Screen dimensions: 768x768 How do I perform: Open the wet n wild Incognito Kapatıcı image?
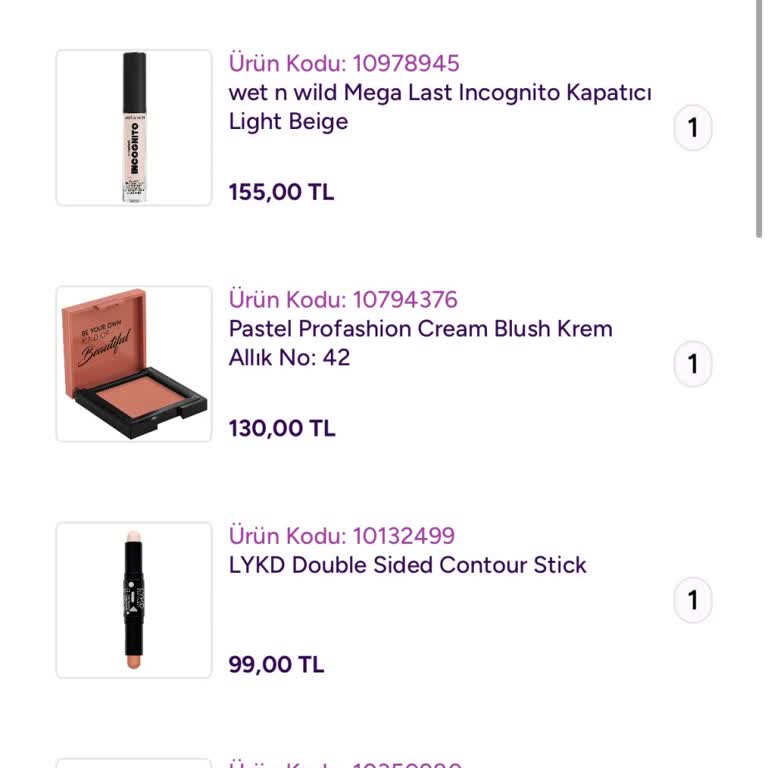tap(134, 128)
